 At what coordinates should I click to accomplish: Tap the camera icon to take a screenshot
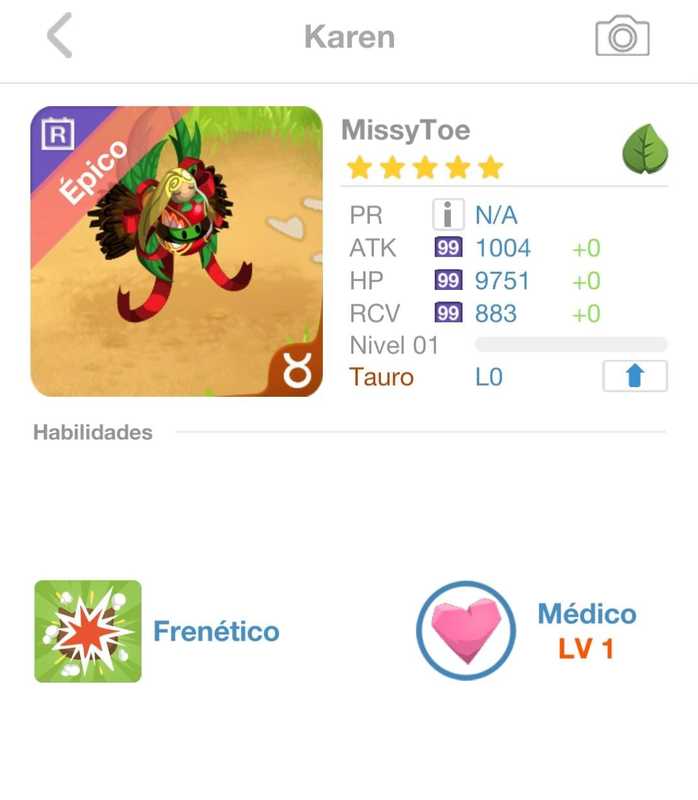point(622,36)
